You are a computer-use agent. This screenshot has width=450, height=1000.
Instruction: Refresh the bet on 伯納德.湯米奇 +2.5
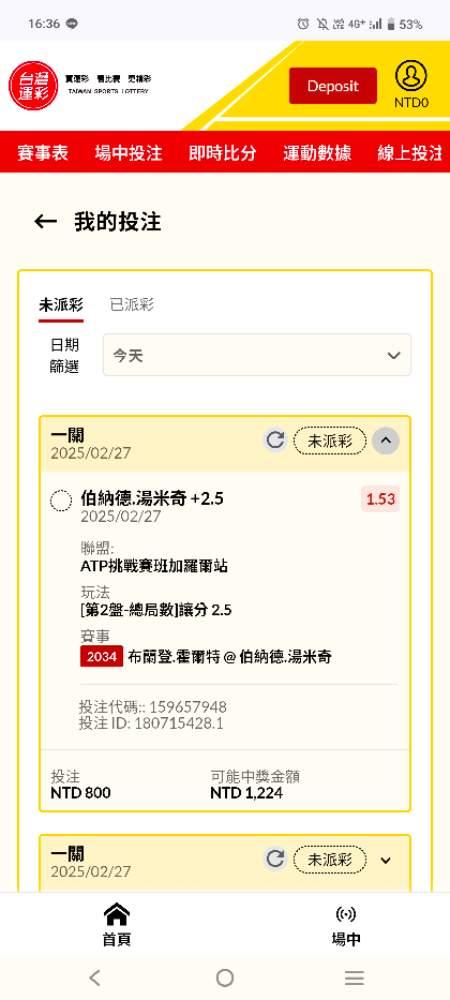click(275, 440)
